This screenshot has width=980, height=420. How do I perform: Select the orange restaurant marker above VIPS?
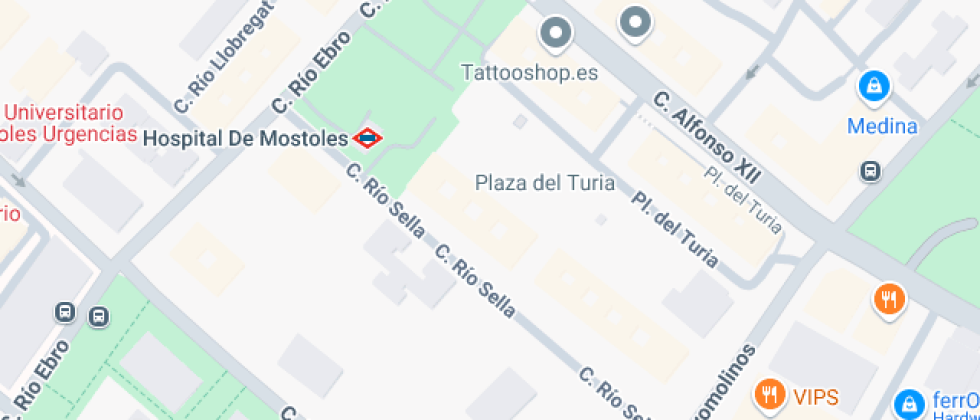point(888,299)
